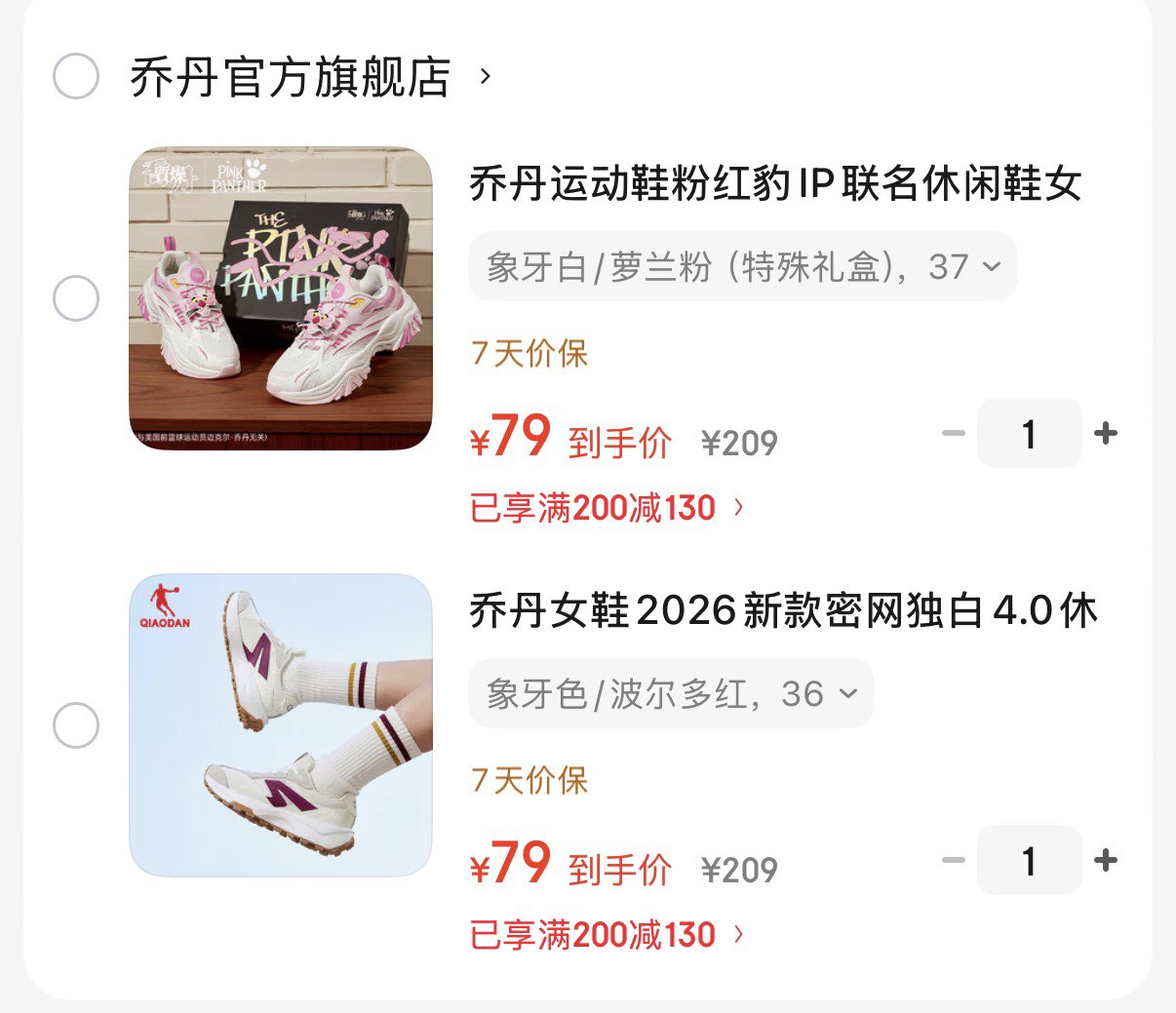
Task: Open the pink panther sneaker product image
Action: 281,298
